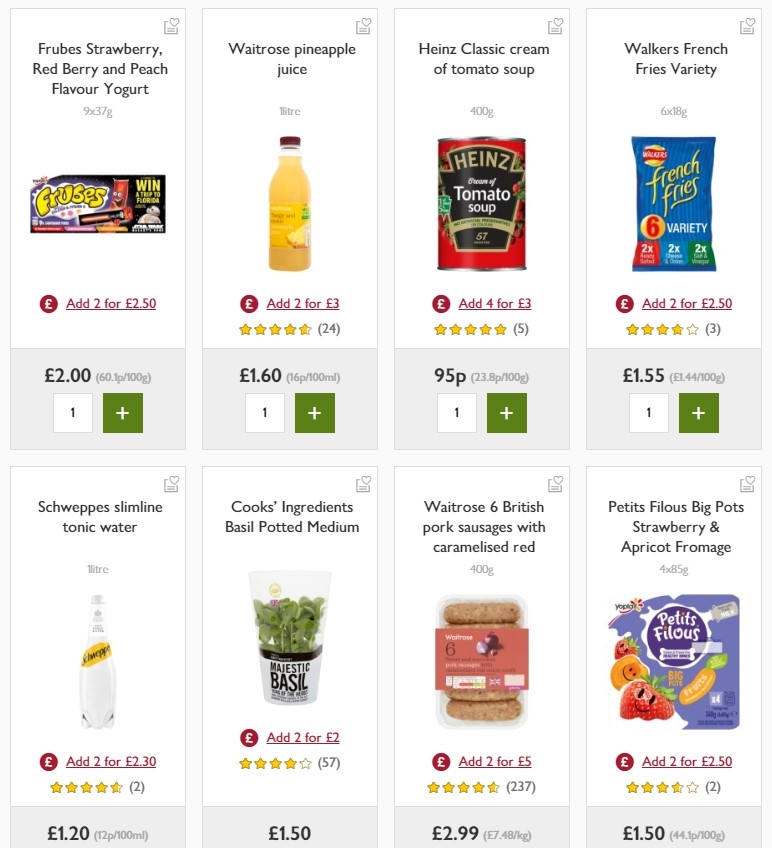The image size is (772, 848).
Task: Click the quantity input field for Heinz soup
Action: pos(457,412)
